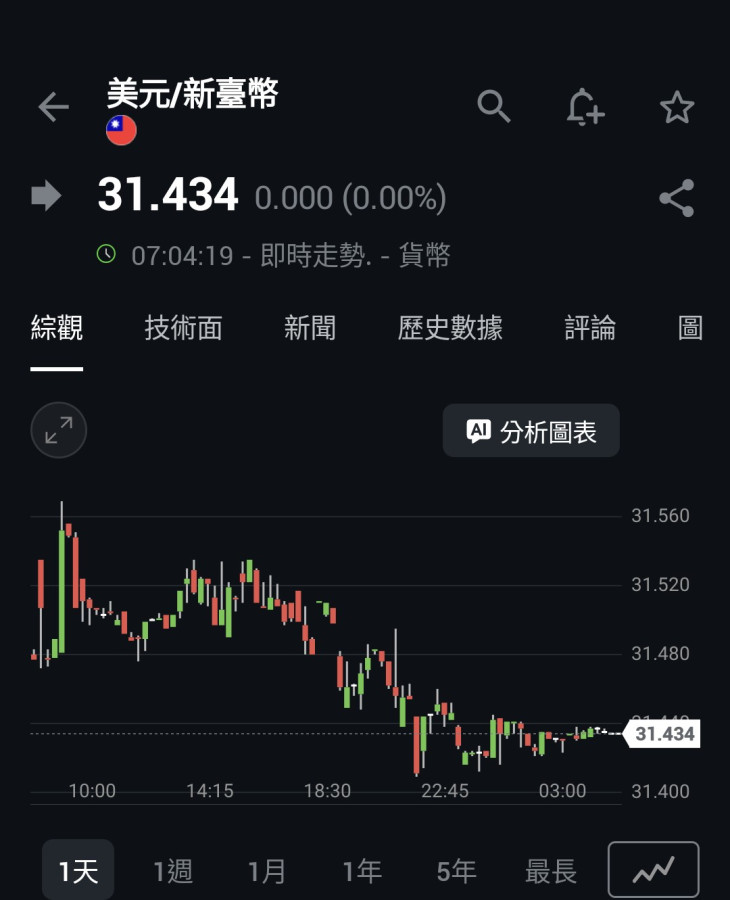Add a price alert with the bell
The image size is (730, 900).
pos(585,107)
